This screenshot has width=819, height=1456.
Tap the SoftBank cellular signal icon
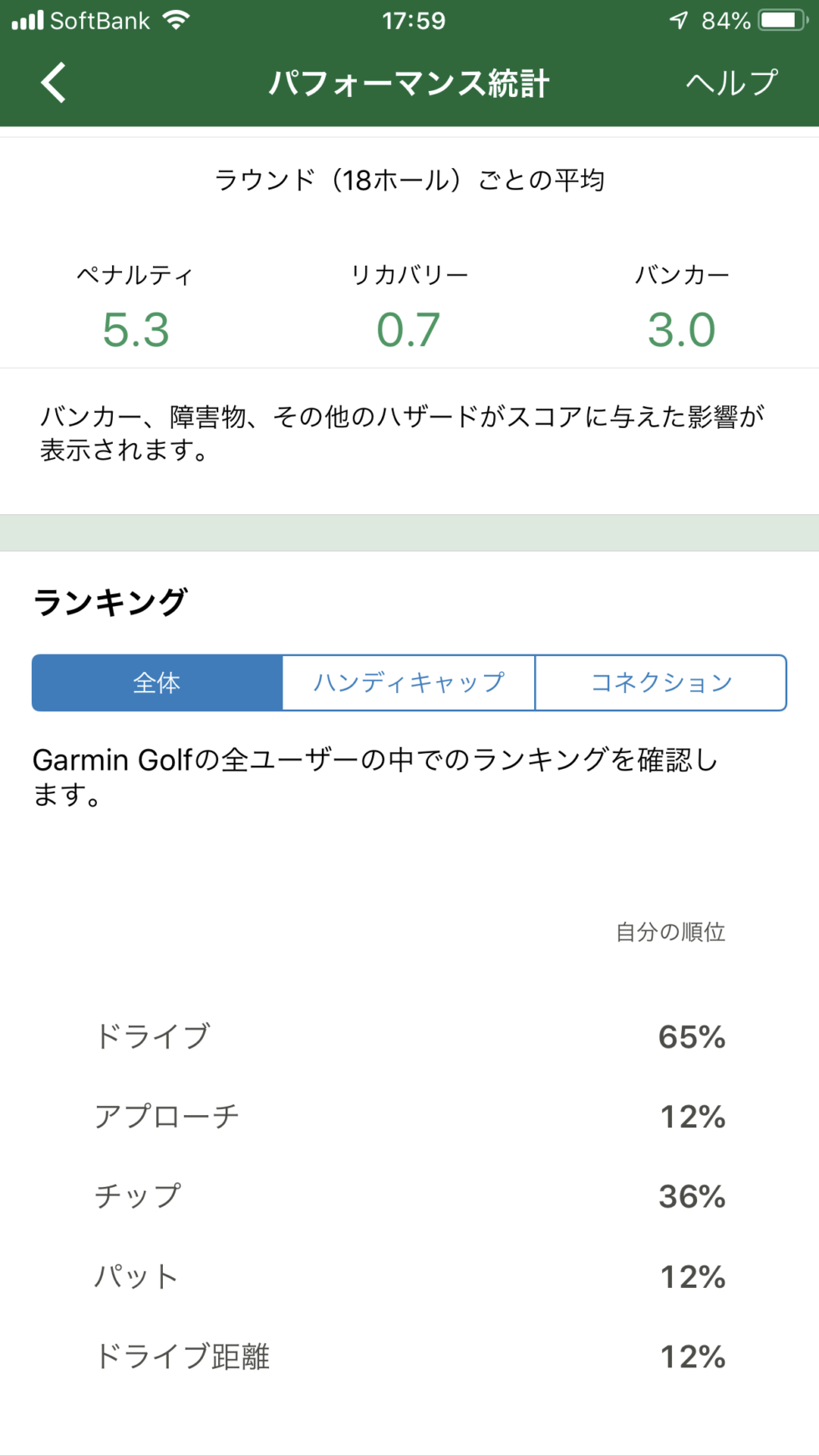[28, 19]
